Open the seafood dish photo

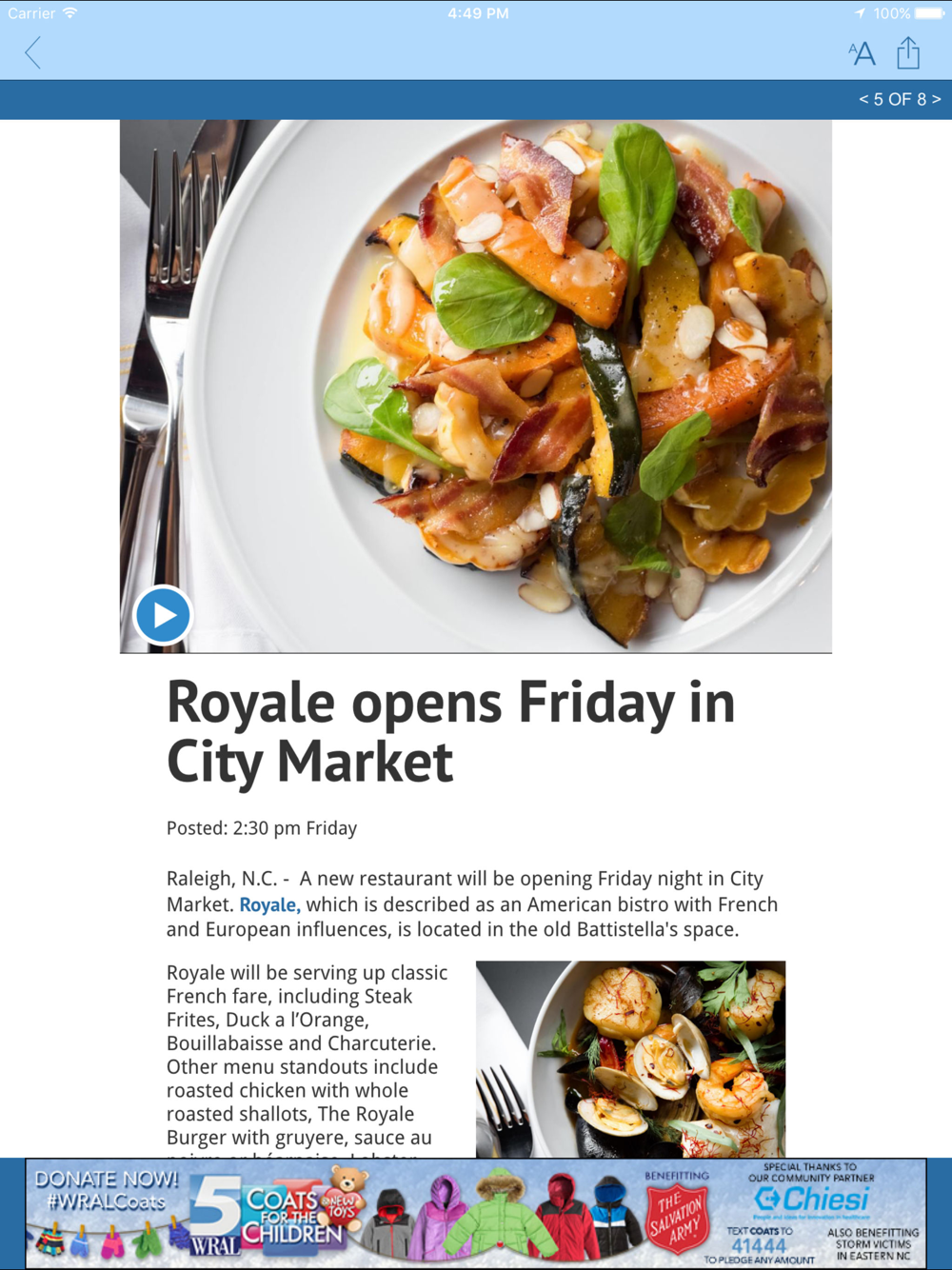point(630,1059)
